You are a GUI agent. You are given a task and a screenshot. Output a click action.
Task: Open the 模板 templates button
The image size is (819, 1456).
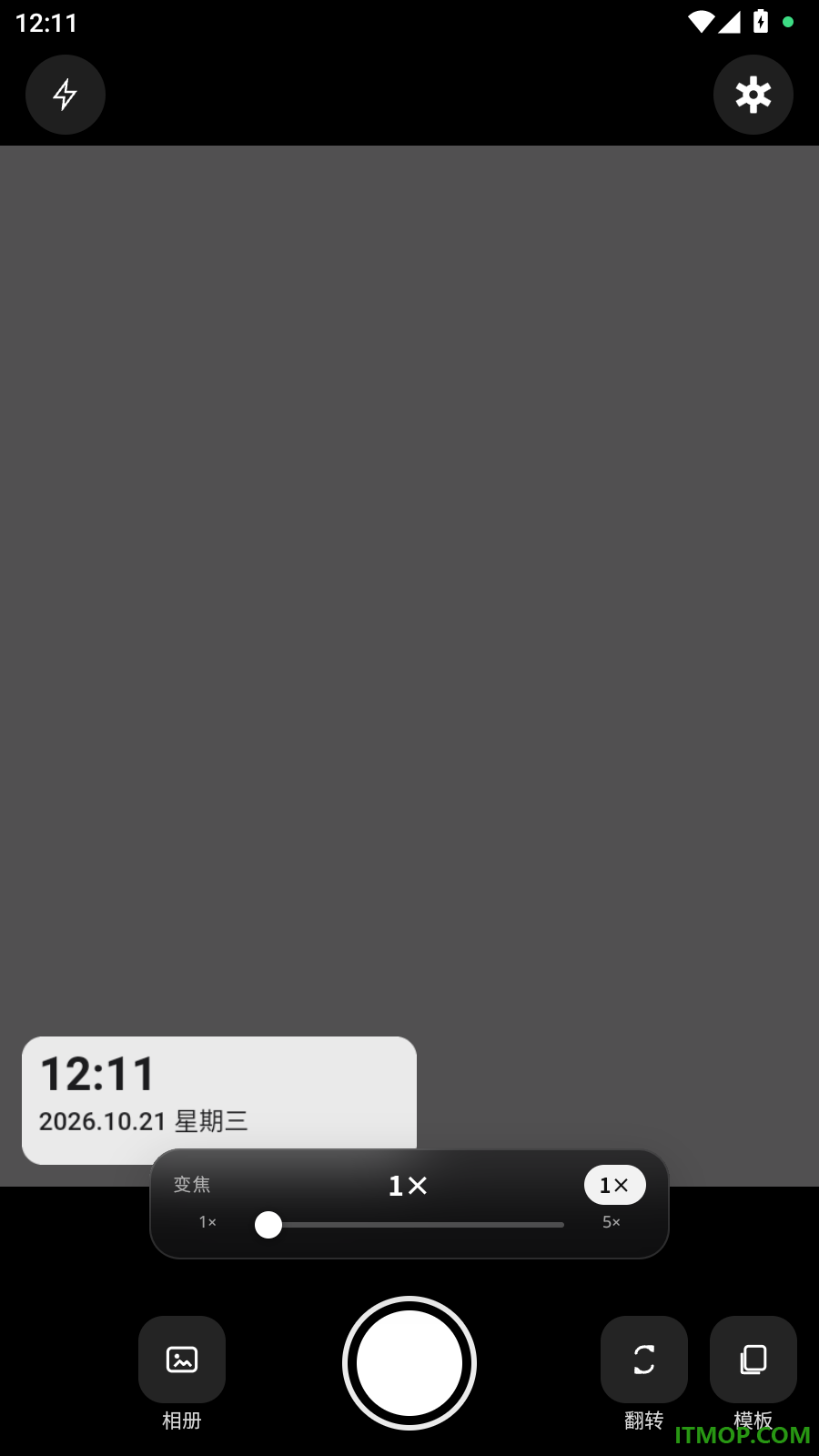tap(753, 1360)
